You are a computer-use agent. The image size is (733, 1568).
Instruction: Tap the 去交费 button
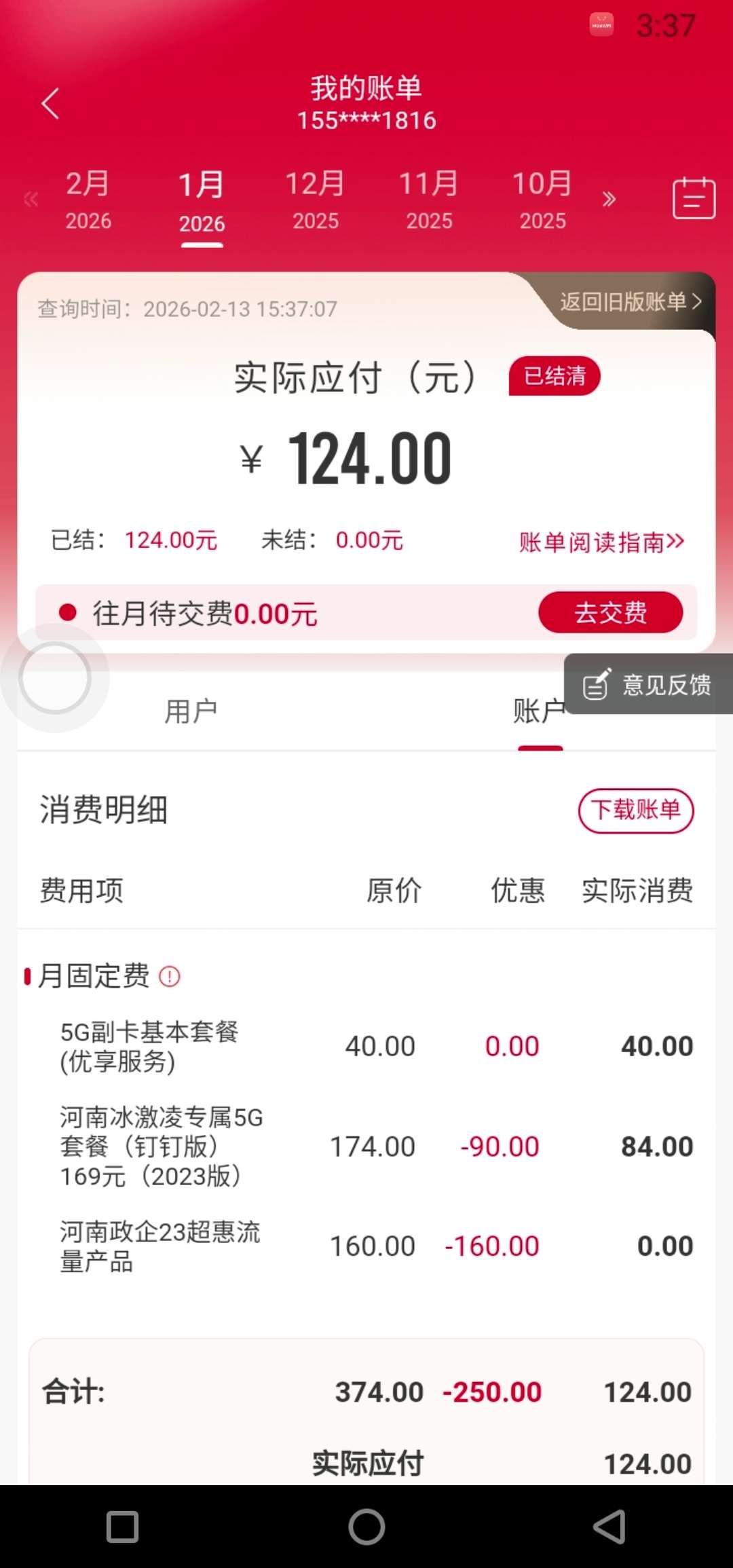click(x=610, y=612)
